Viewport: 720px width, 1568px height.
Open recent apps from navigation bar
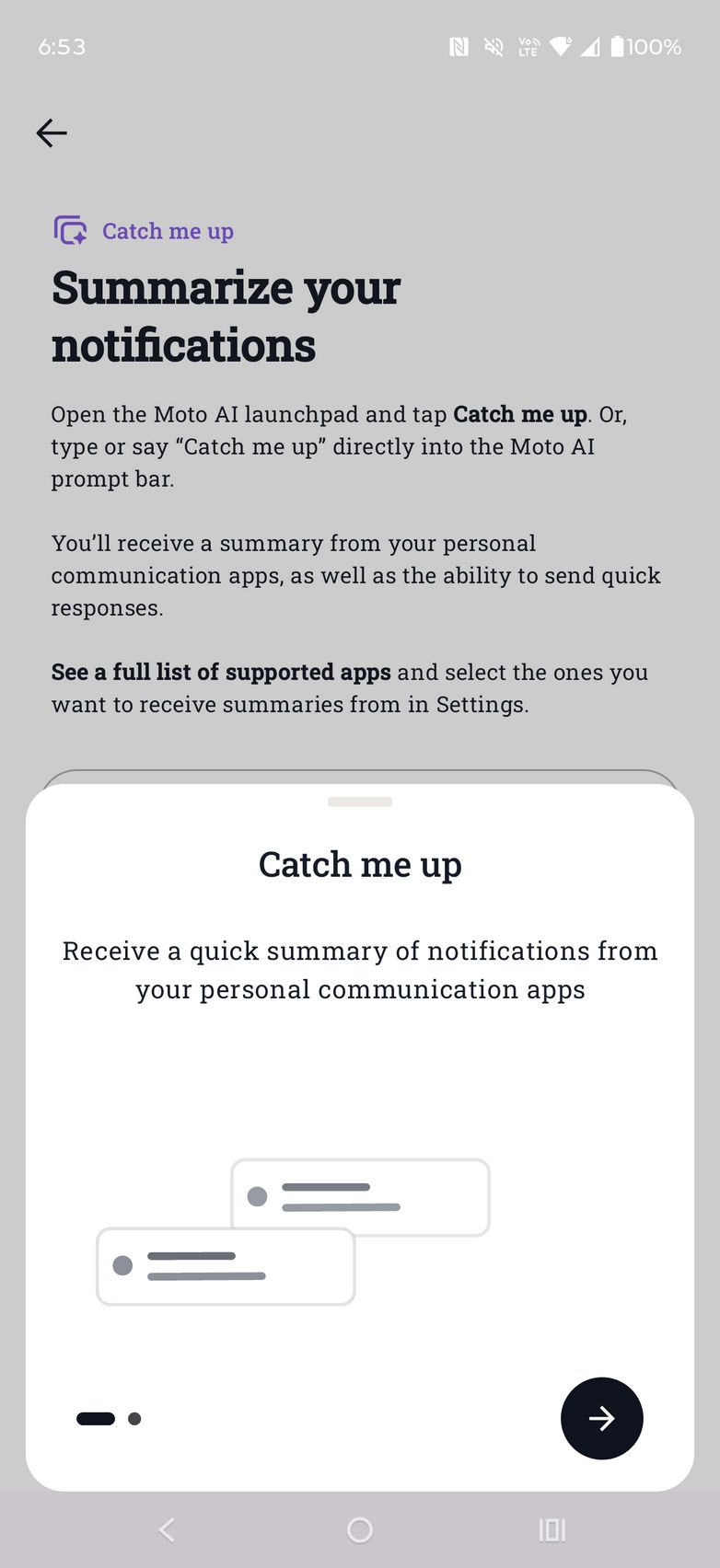(552, 1530)
